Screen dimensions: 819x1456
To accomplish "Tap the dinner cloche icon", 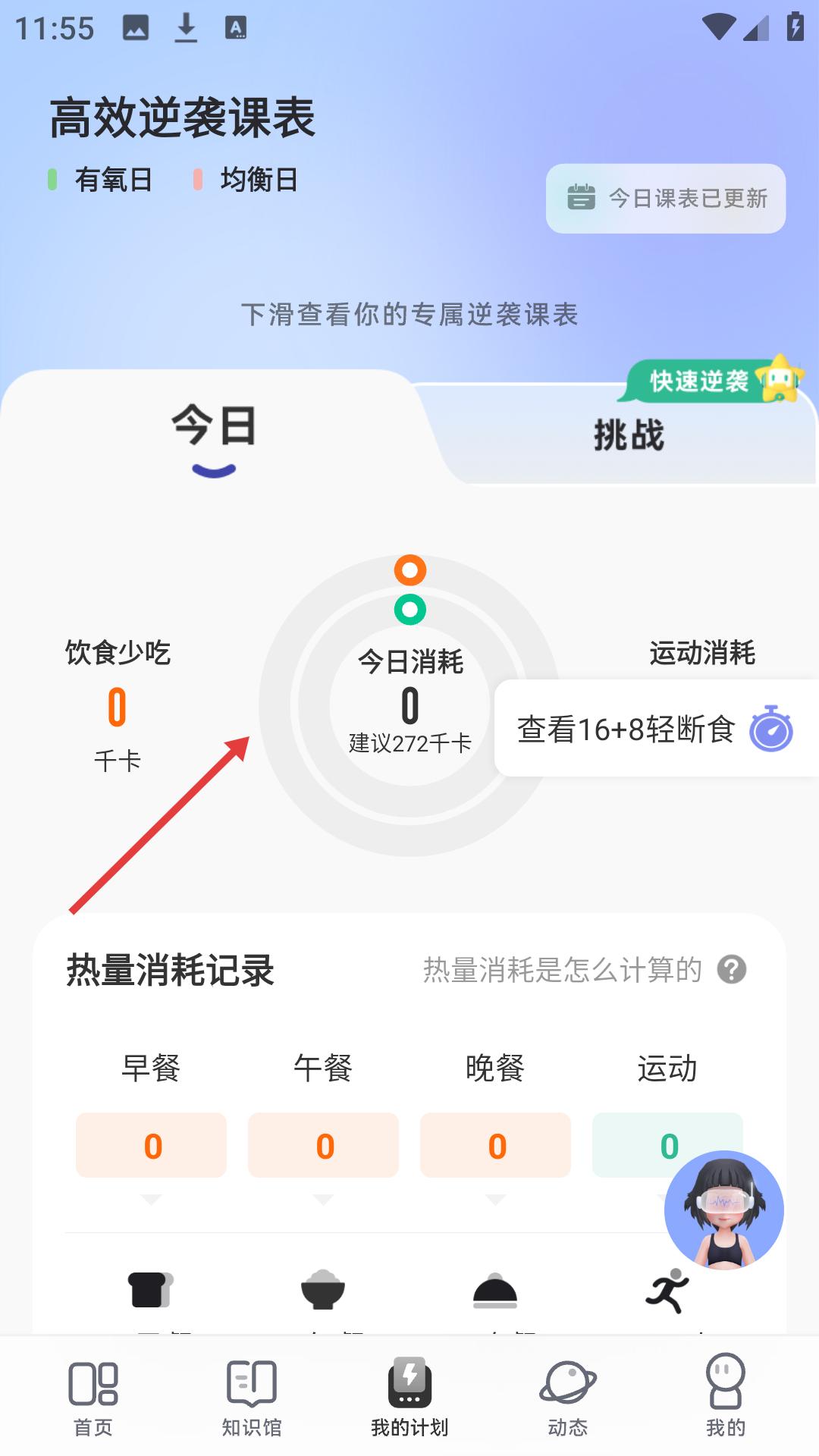I will point(495,1291).
